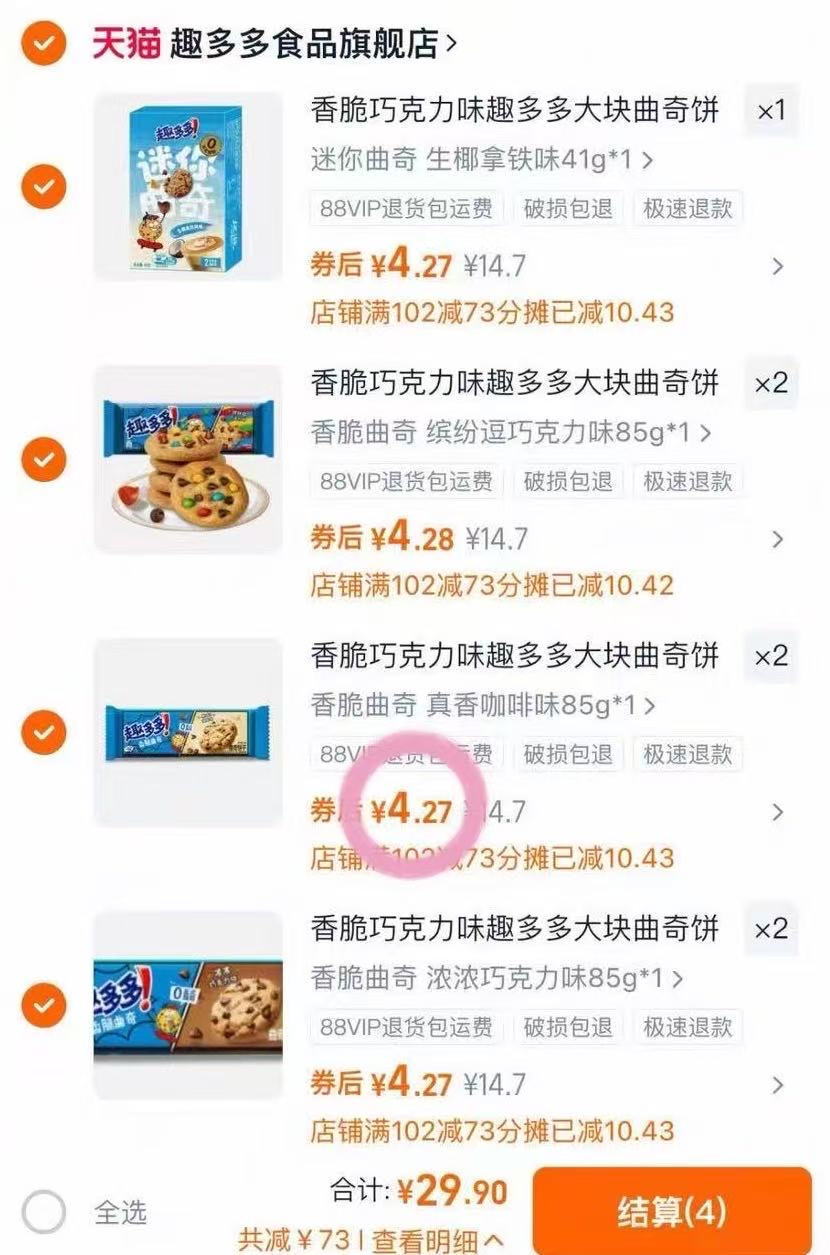The height and width of the screenshot is (1255, 830).
Task: Click the 88VIP退货包运费 badge on last item
Action: [404, 1028]
